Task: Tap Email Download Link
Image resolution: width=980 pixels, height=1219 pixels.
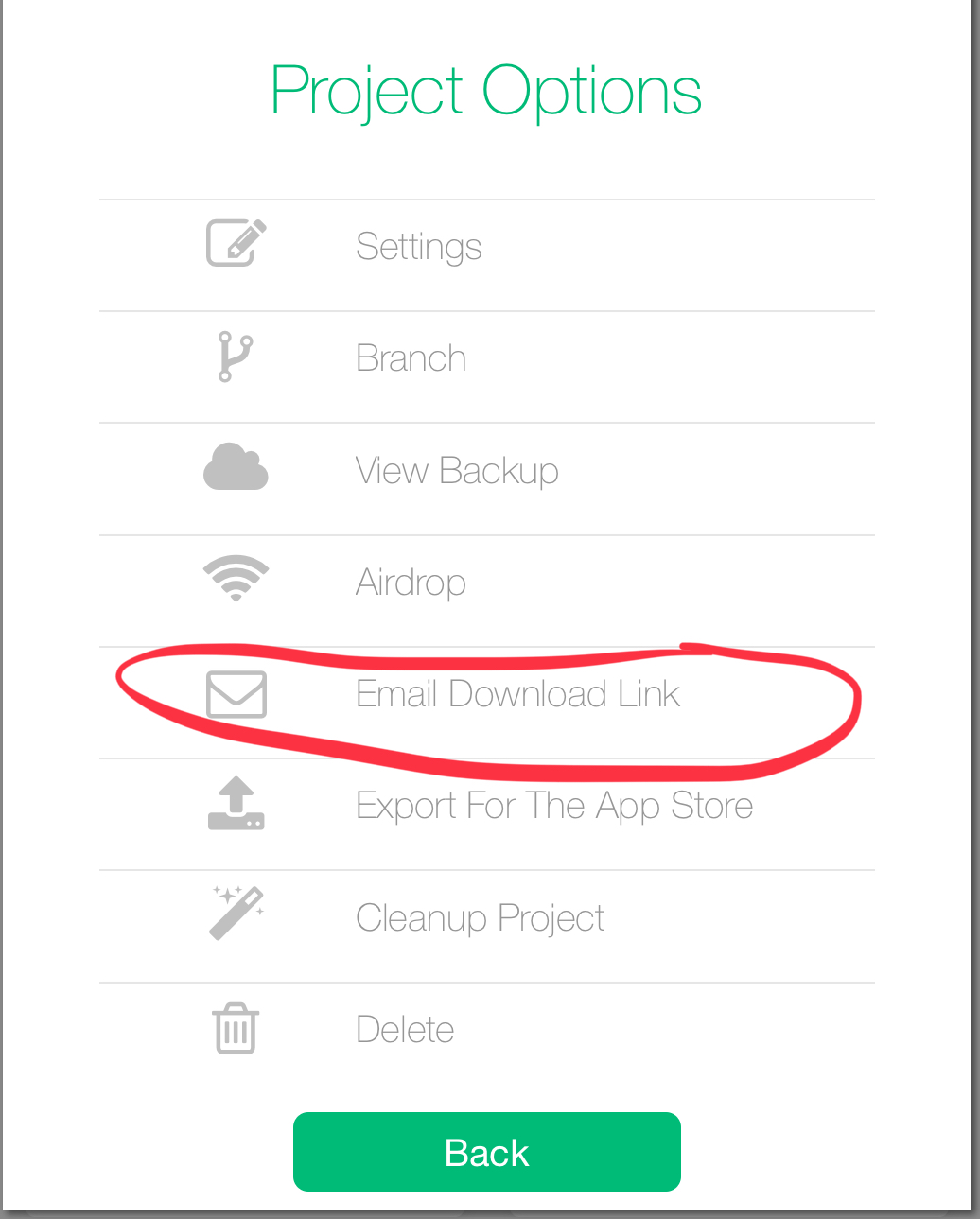Action: (x=517, y=694)
